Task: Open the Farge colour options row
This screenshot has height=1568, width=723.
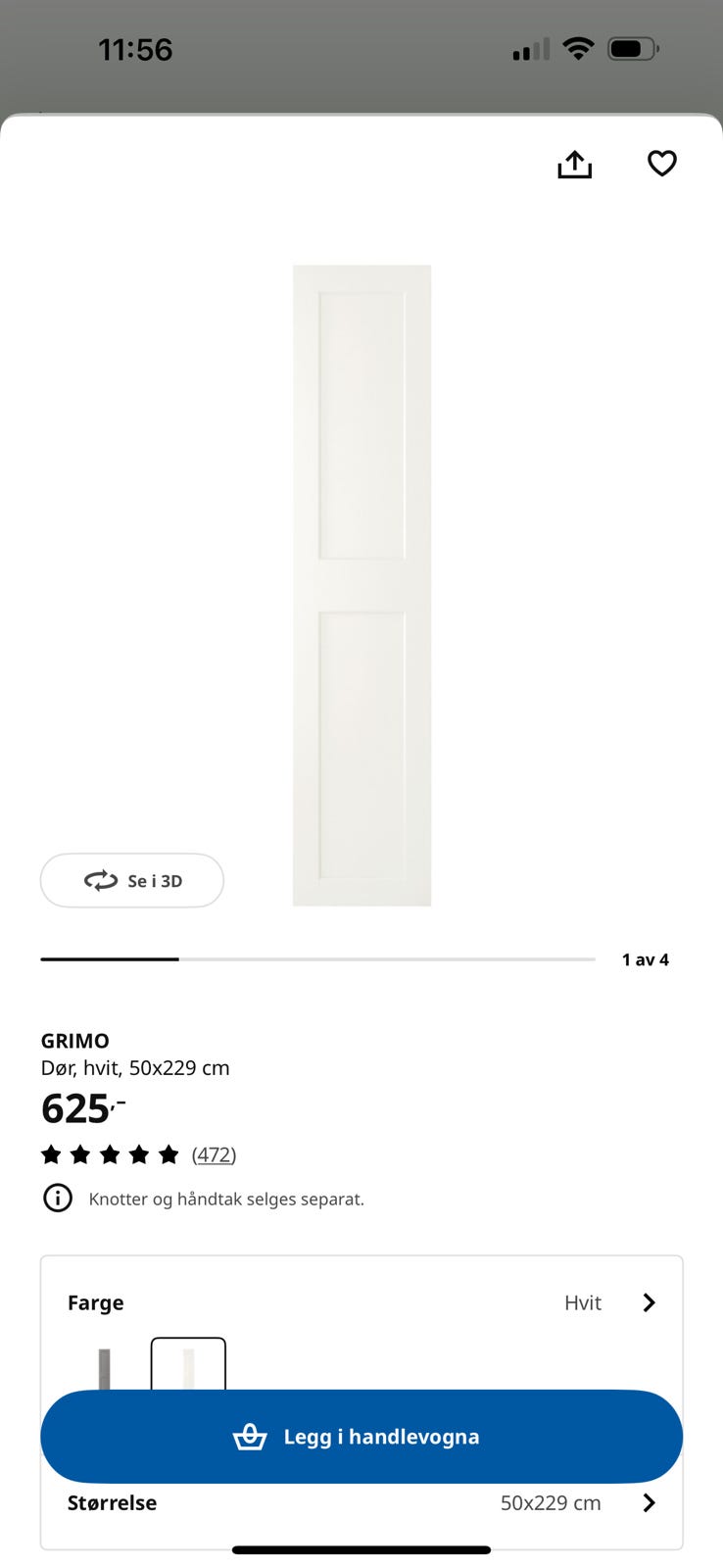Action: tap(361, 1302)
